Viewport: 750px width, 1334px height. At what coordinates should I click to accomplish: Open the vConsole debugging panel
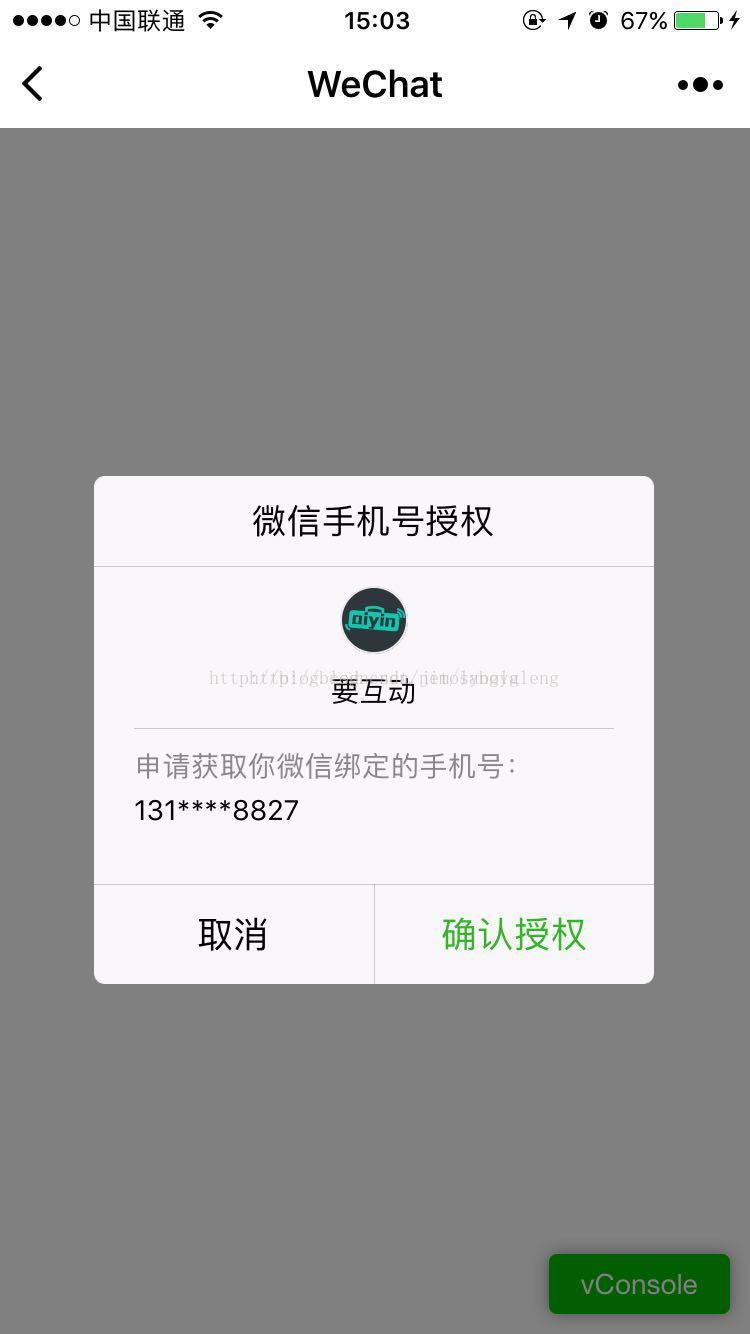pos(639,1284)
